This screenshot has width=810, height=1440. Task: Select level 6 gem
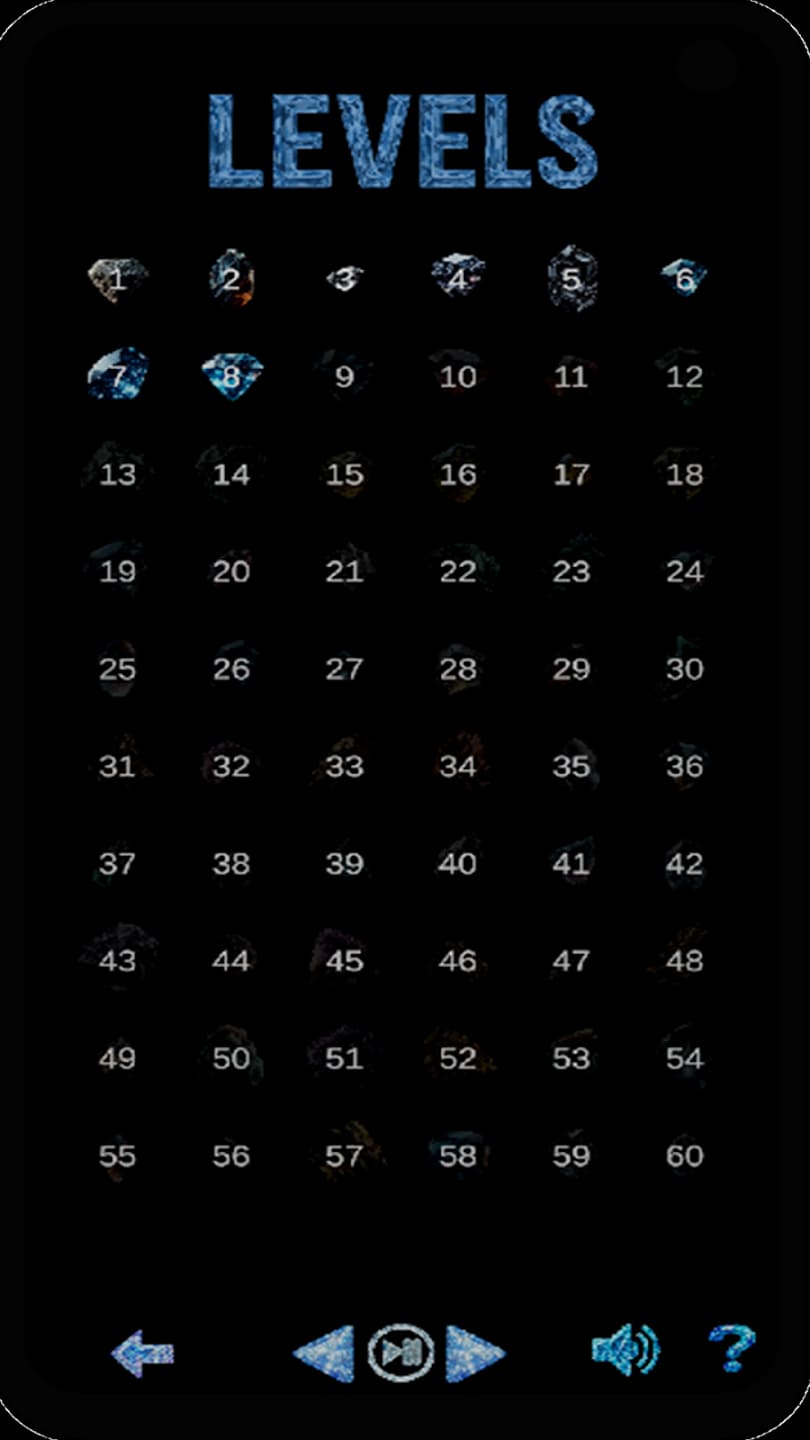pyautogui.click(x=684, y=278)
